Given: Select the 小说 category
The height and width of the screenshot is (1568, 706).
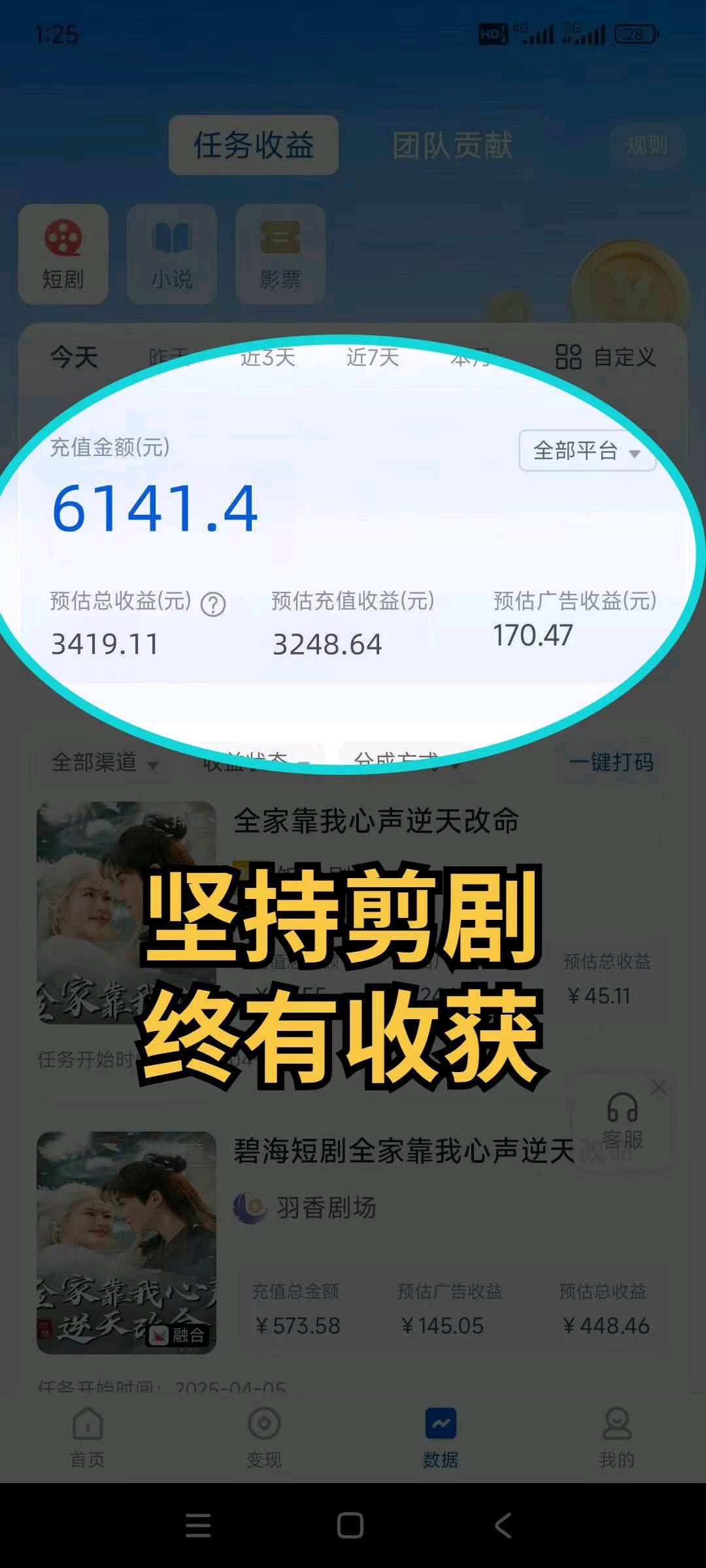Looking at the screenshot, I should [x=172, y=254].
